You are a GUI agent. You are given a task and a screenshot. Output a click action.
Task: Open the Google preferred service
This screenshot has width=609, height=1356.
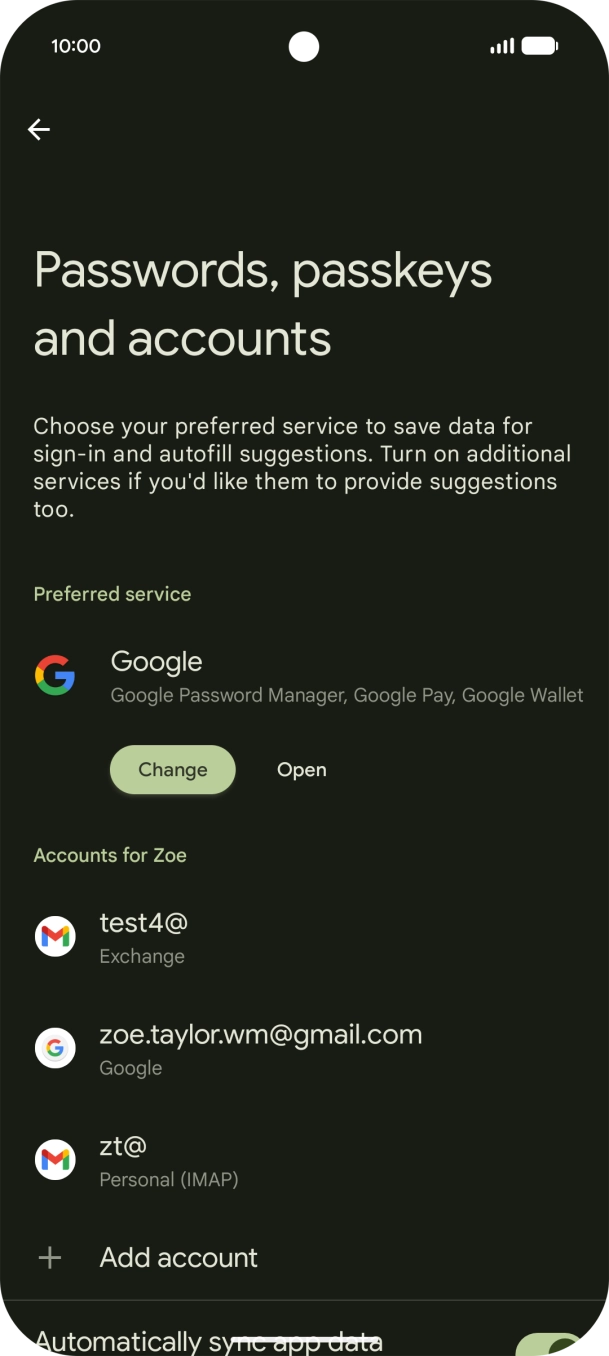pyautogui.click(x=302, y=770)
